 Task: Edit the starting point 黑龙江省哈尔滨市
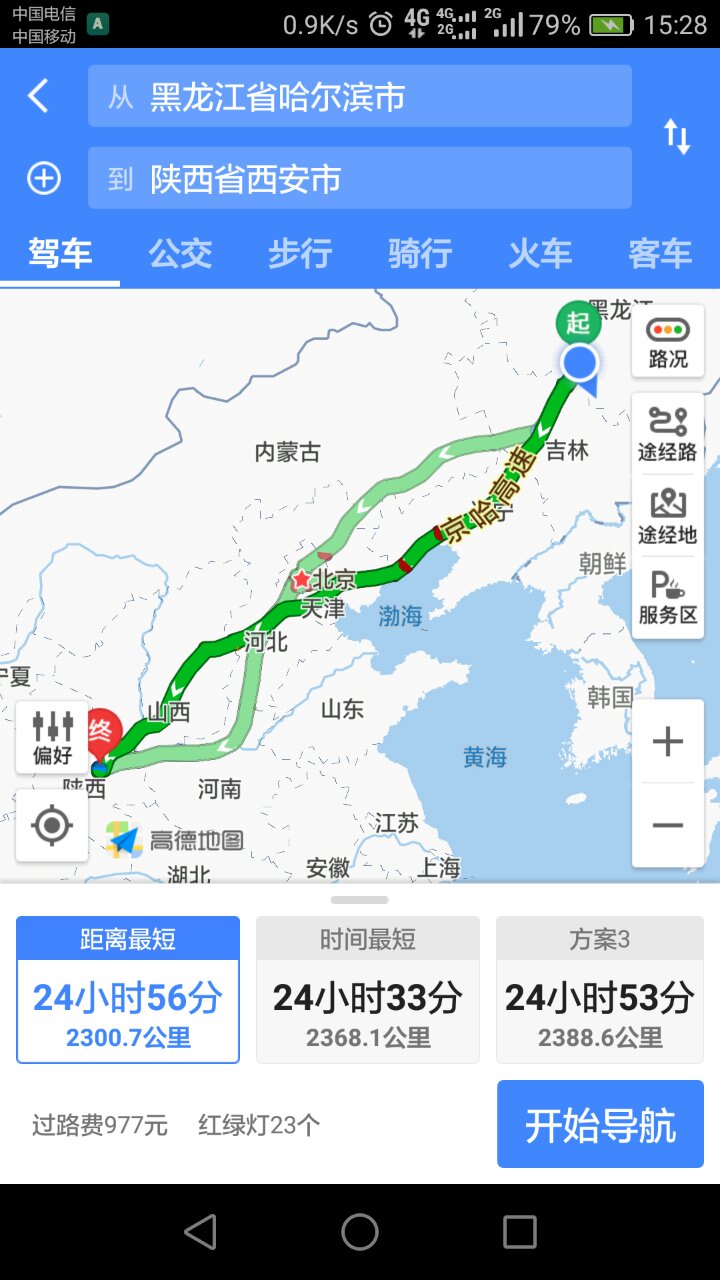pyautogui.click(x=360, y=96)
